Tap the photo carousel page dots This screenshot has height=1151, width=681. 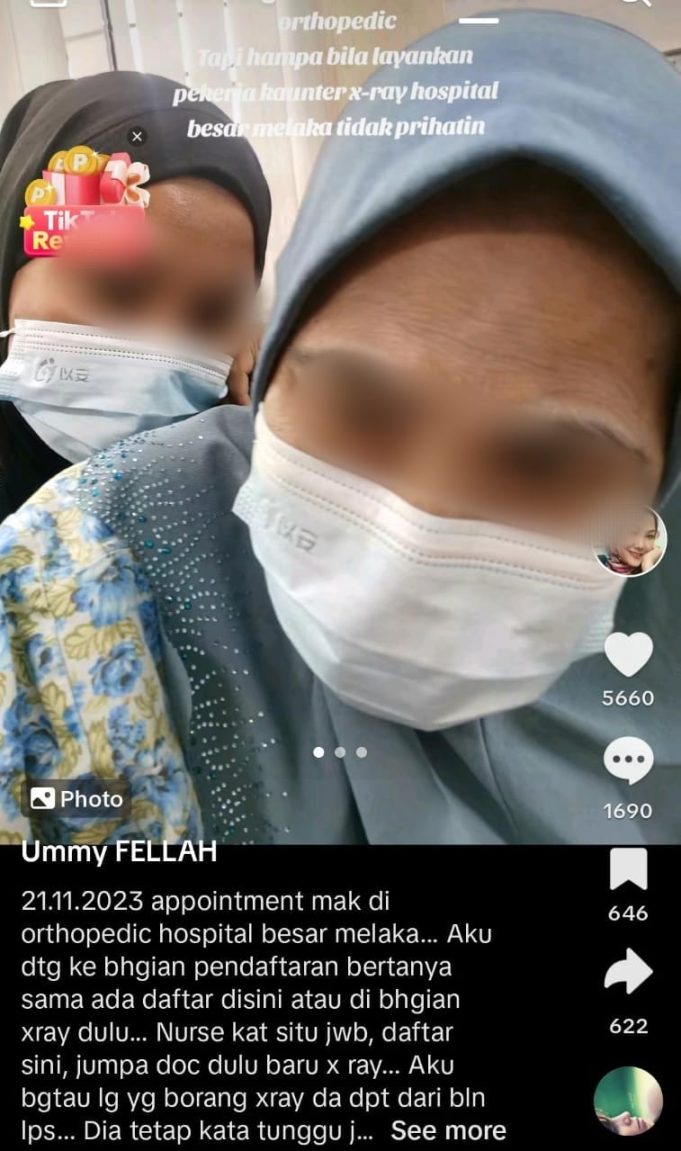[340, 752]
